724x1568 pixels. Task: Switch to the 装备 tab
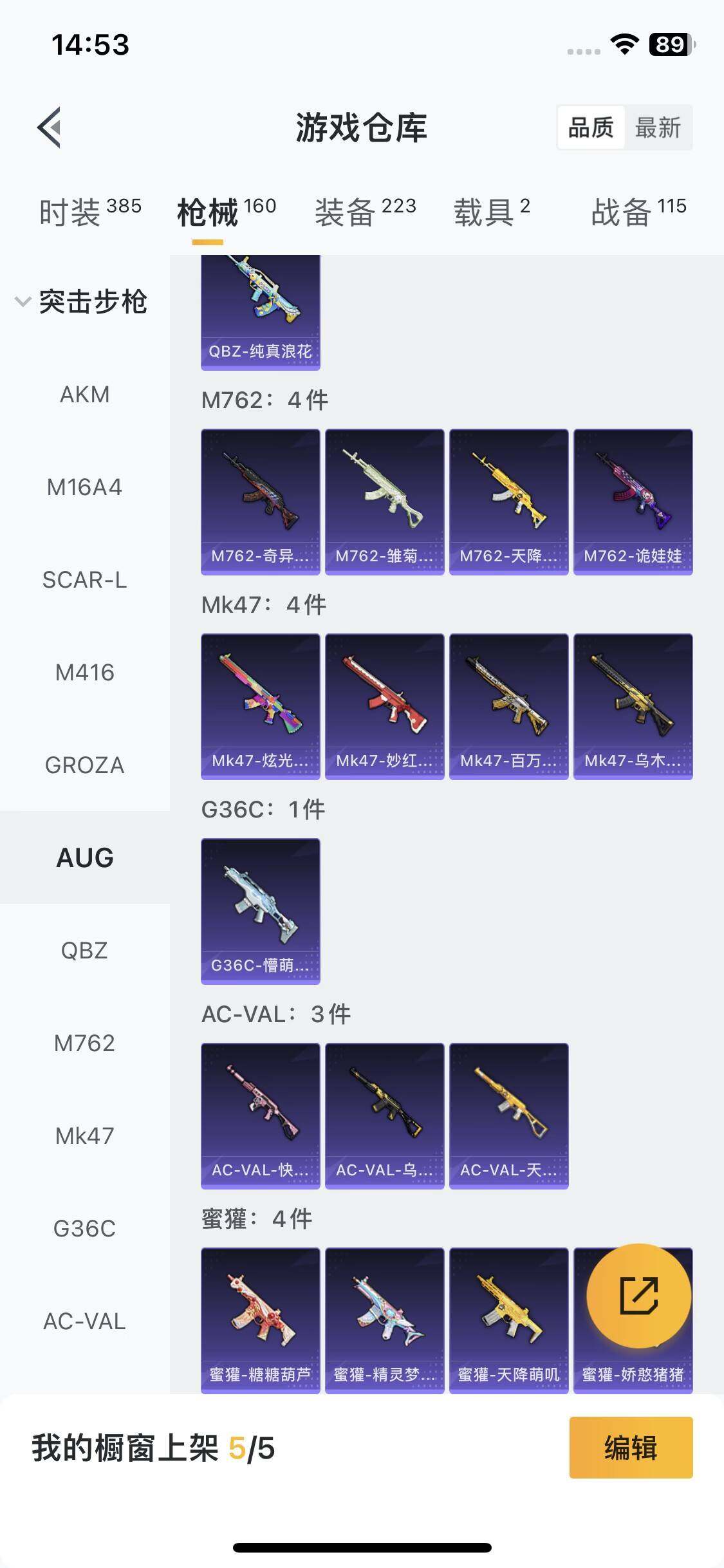[365, 212]
